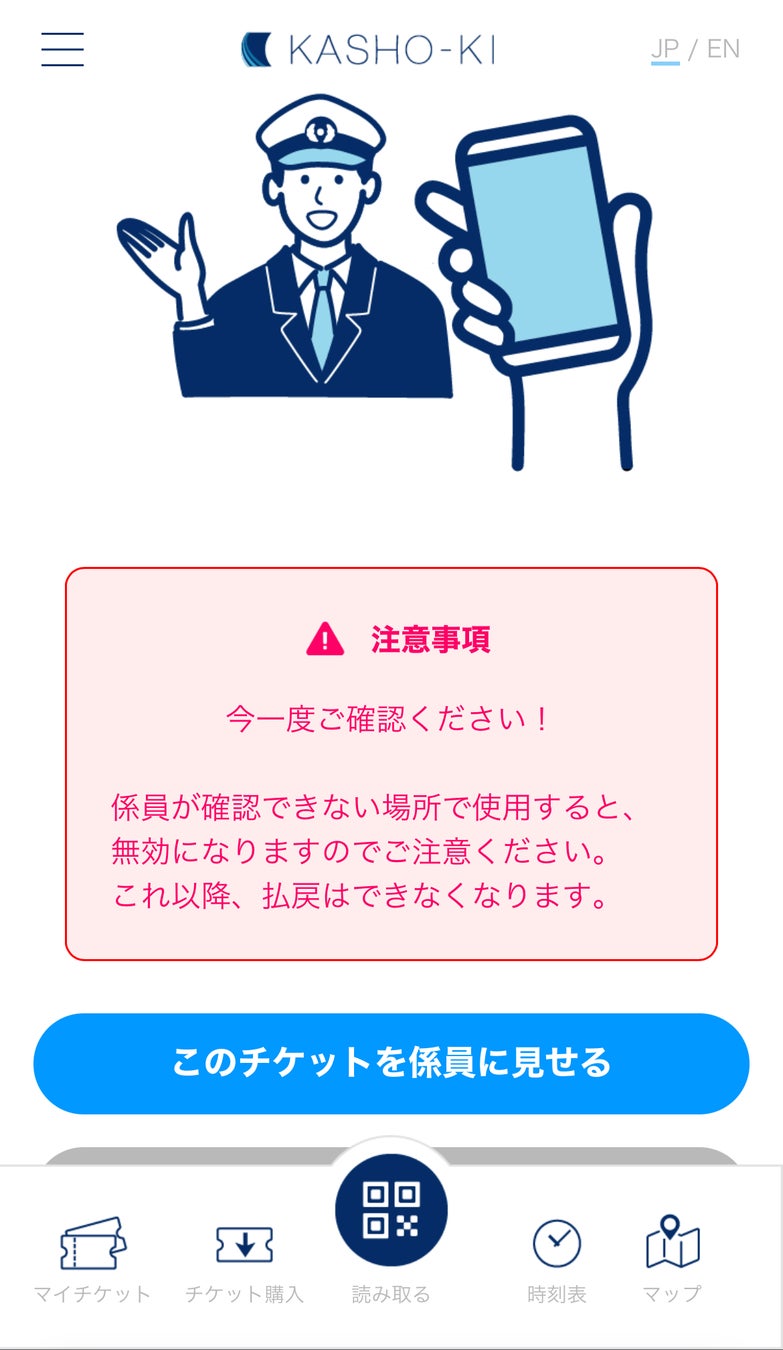Launch the 読み取る QR scanner
The image size is (783, 1350).
tap(391, 1212)
